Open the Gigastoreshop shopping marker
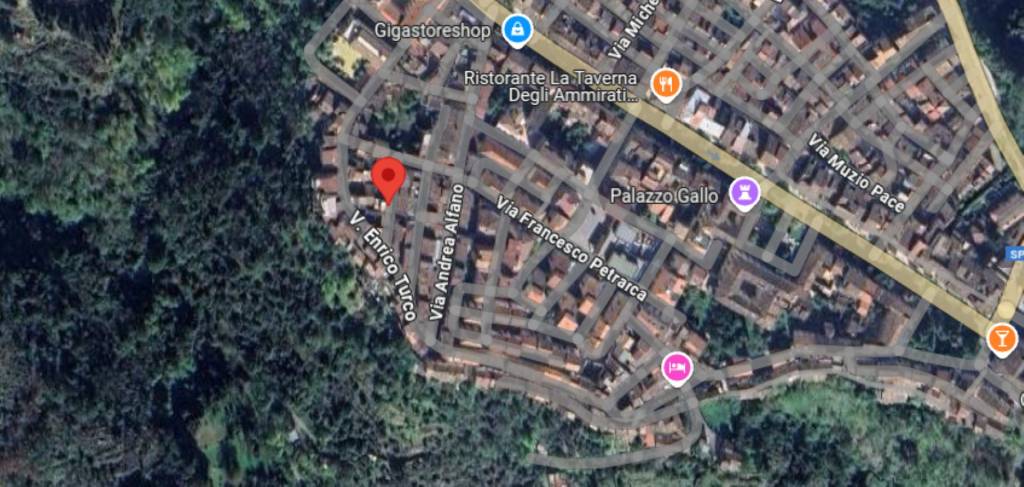The height and width of the screenshot is (487, 1024). 517,30
